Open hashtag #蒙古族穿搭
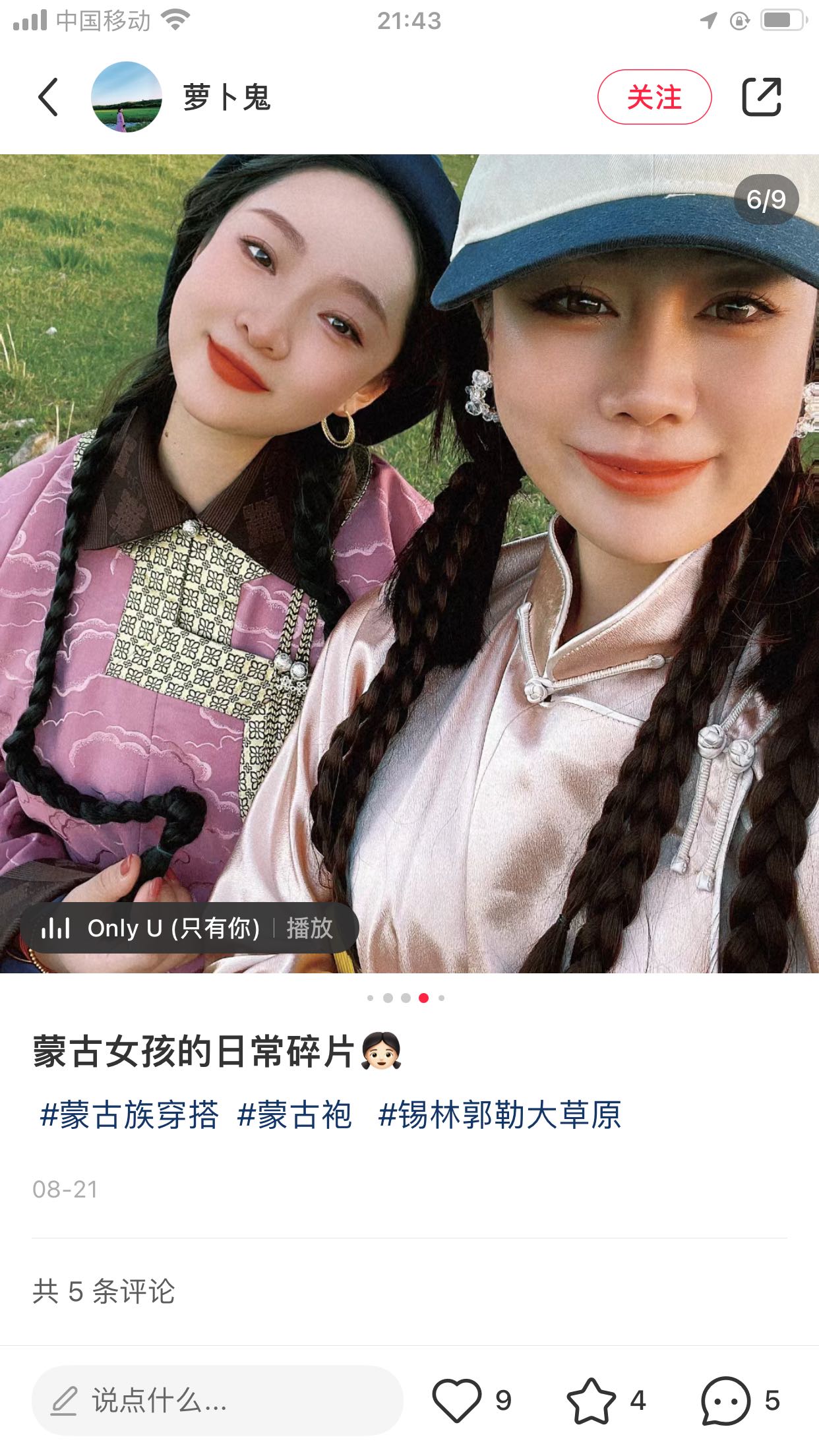The image size is (819, 1456). [x=129, y=1115]
